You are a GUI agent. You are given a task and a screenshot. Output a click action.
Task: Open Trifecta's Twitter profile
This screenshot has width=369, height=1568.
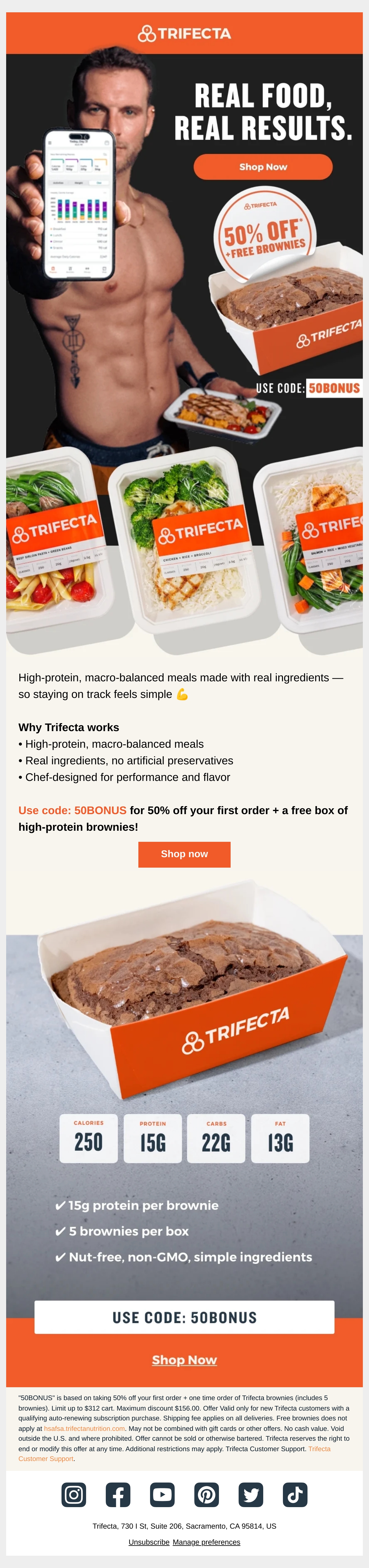point(251,1494)
